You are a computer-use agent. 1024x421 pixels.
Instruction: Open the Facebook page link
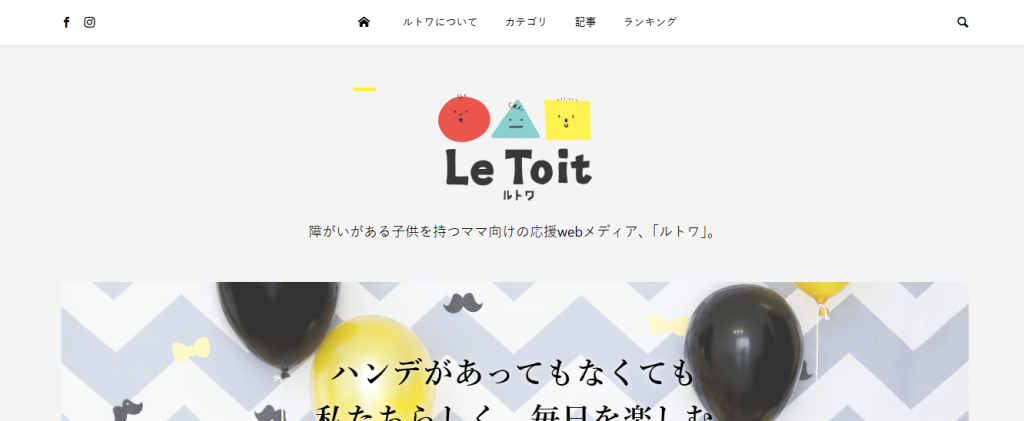pos(66,22)
